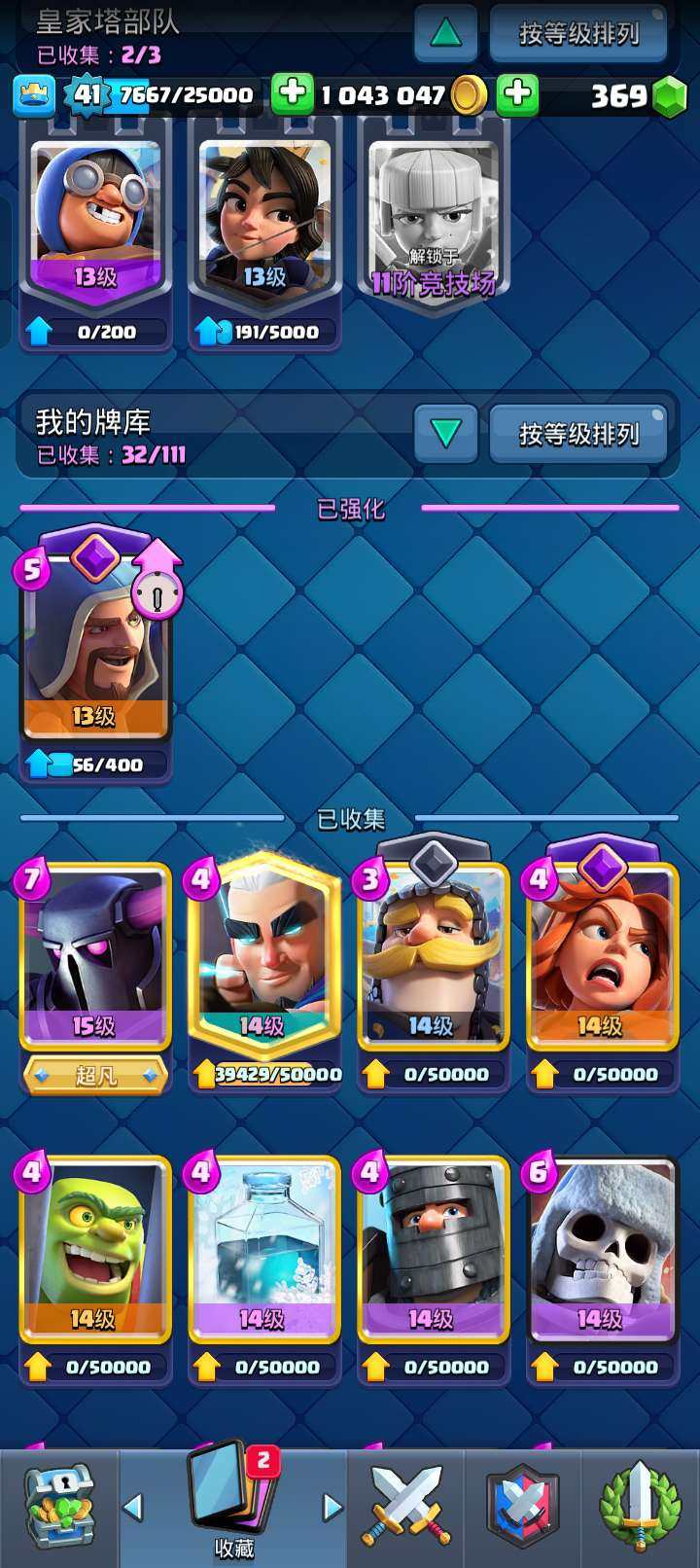The width and height of the screenshot is (700, 1568).
Task: Tap the green plus to buy gold
Action: [293, 94]
